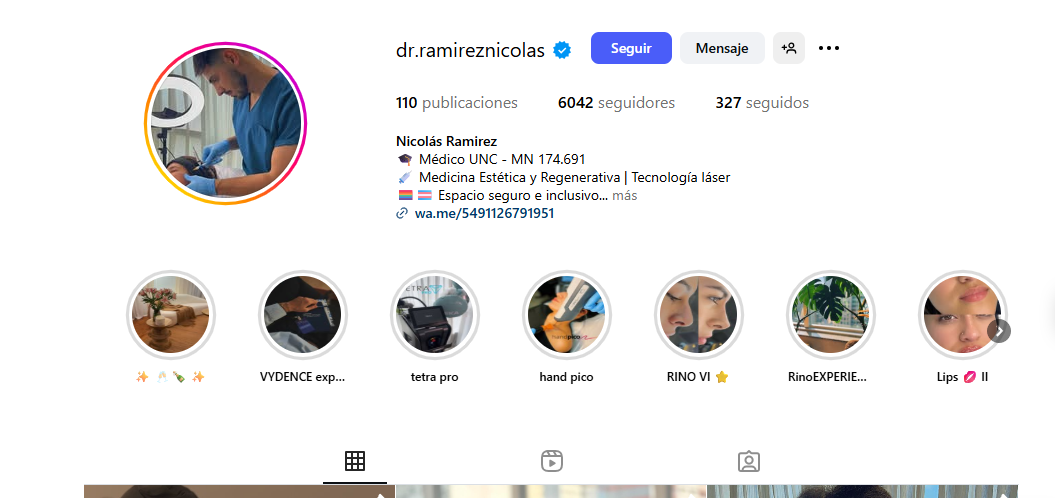Open the RINO VI highlight
The image size is (1055, 498).
coord(698,315)
